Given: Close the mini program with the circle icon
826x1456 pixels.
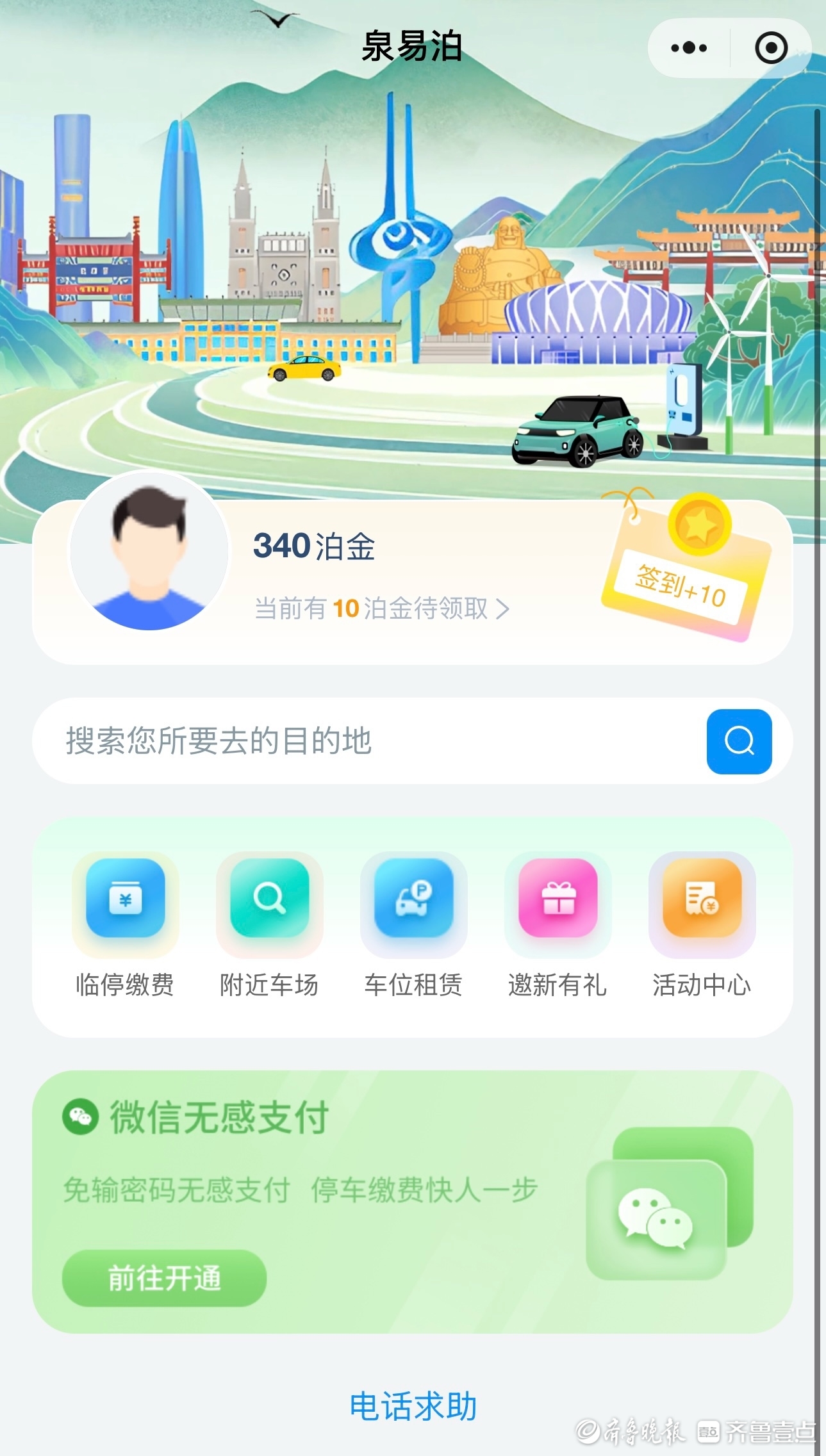Looking at the screenshot, I should click(x=771, y=48).
